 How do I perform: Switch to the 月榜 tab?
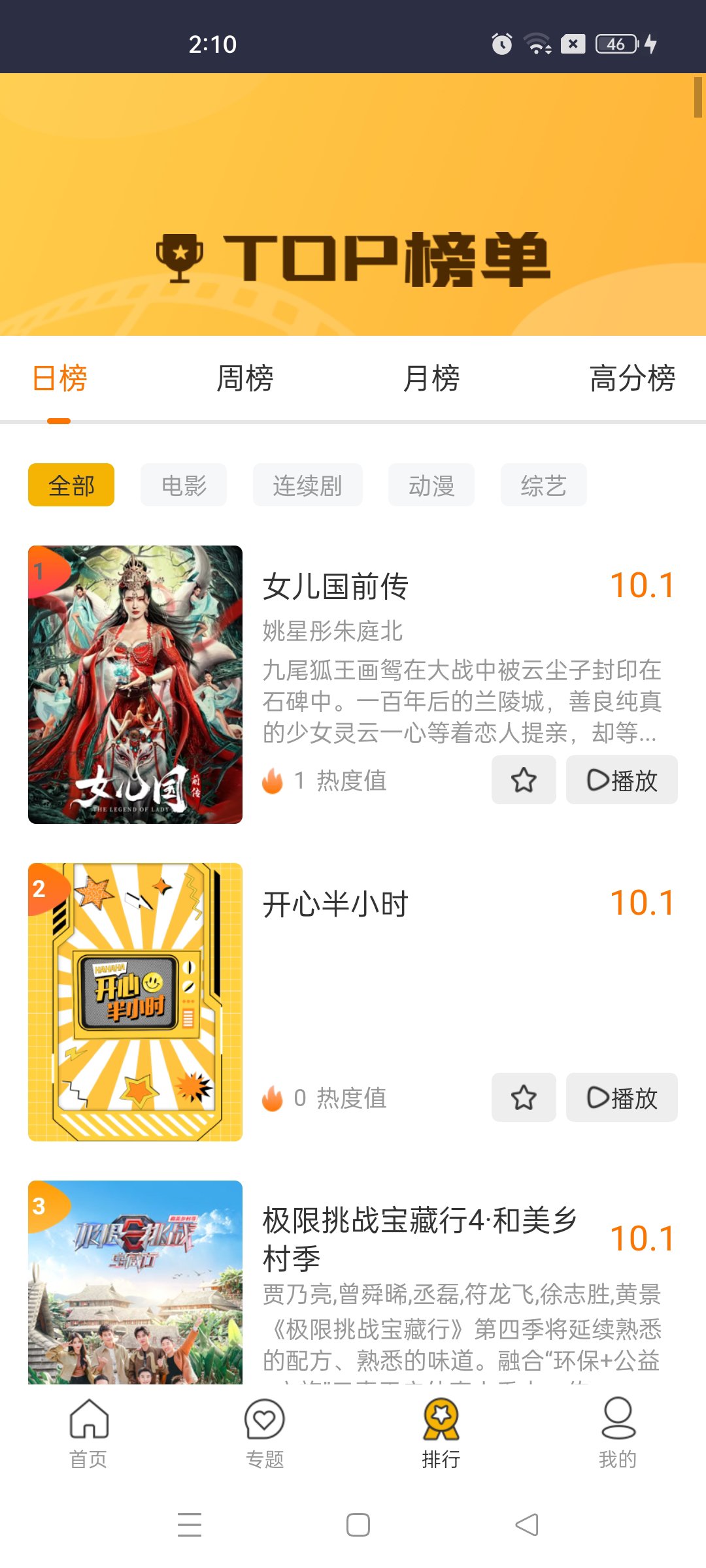(x=431, y=379)
